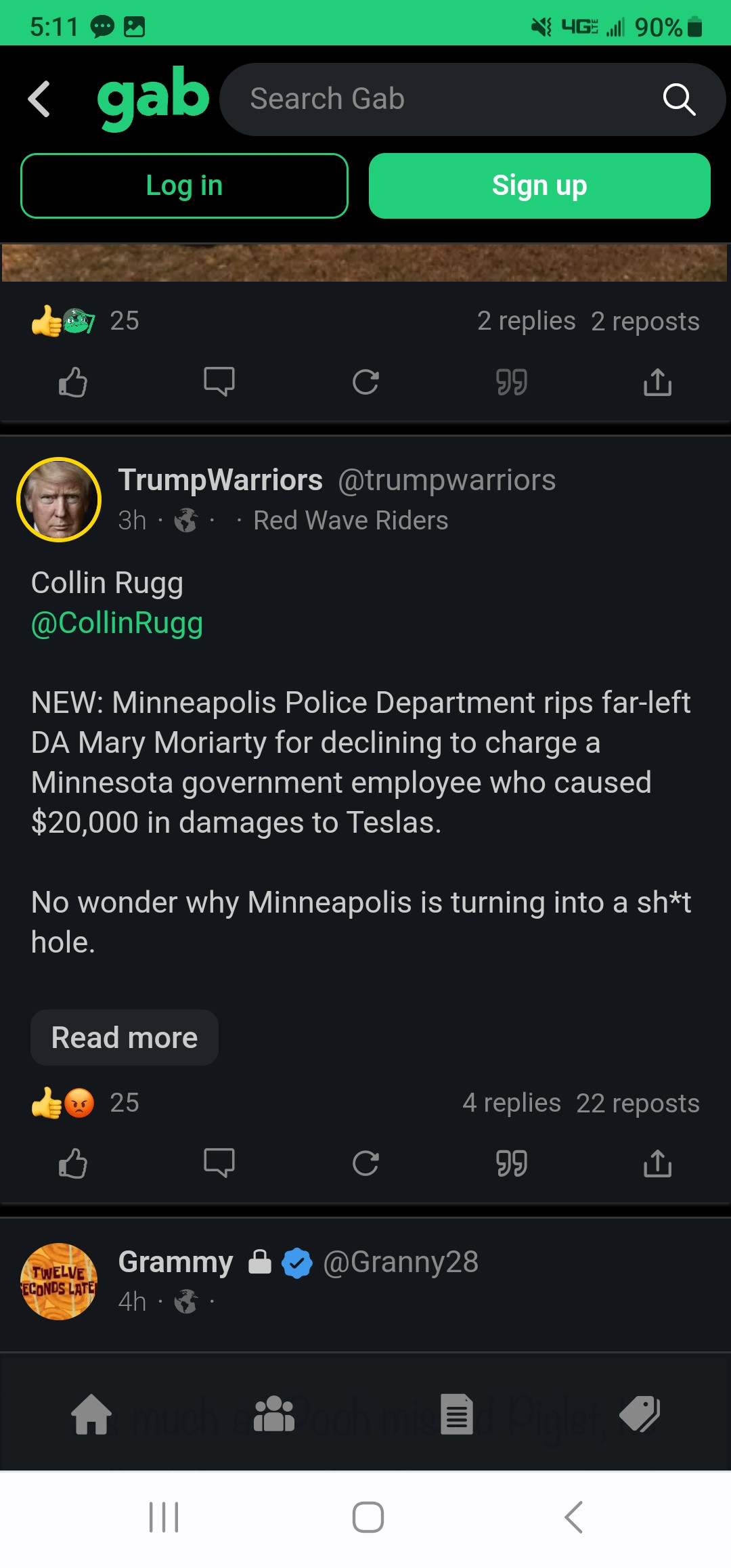
Task: Share the TrumpWarriors post
Action: click(657, 1163)
